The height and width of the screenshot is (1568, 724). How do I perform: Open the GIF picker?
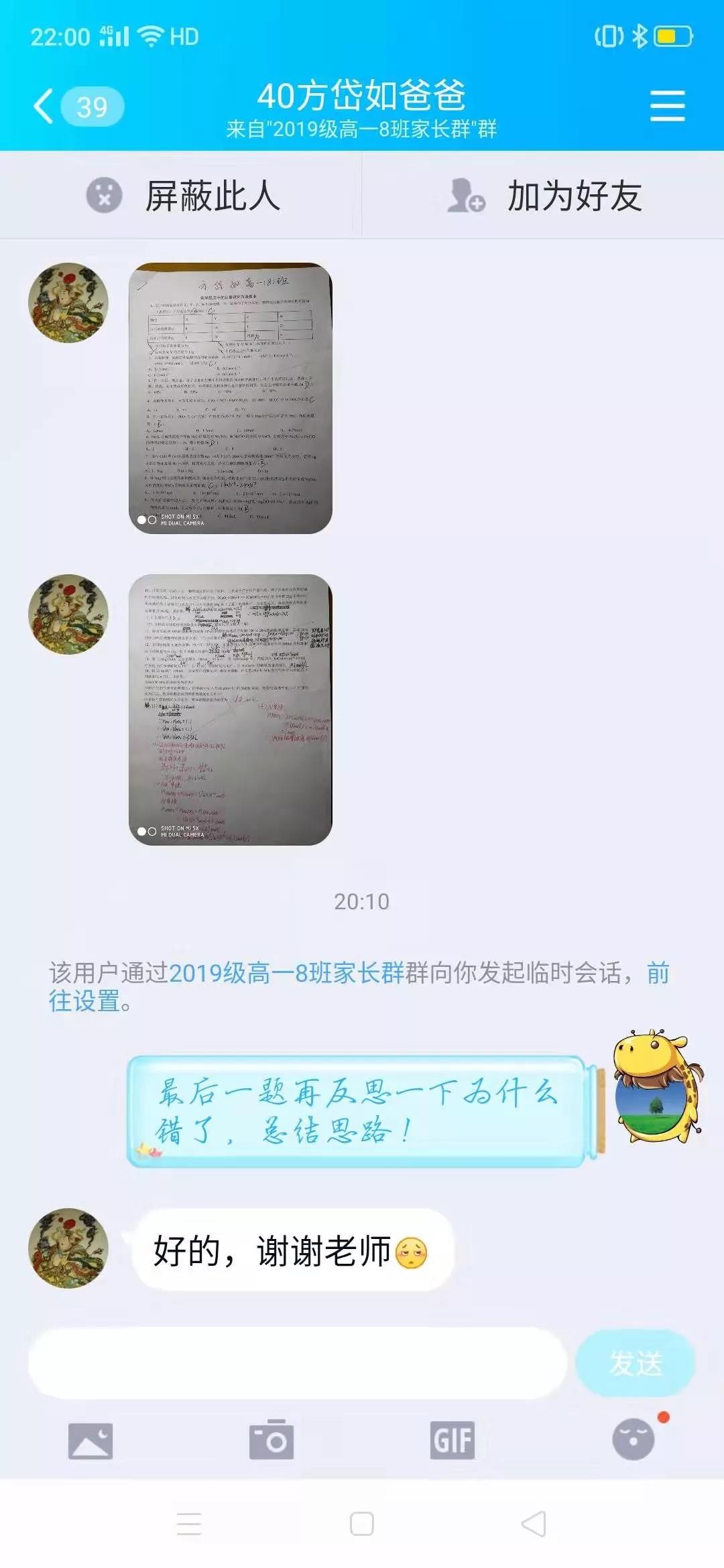click(x=452, y=1440)
